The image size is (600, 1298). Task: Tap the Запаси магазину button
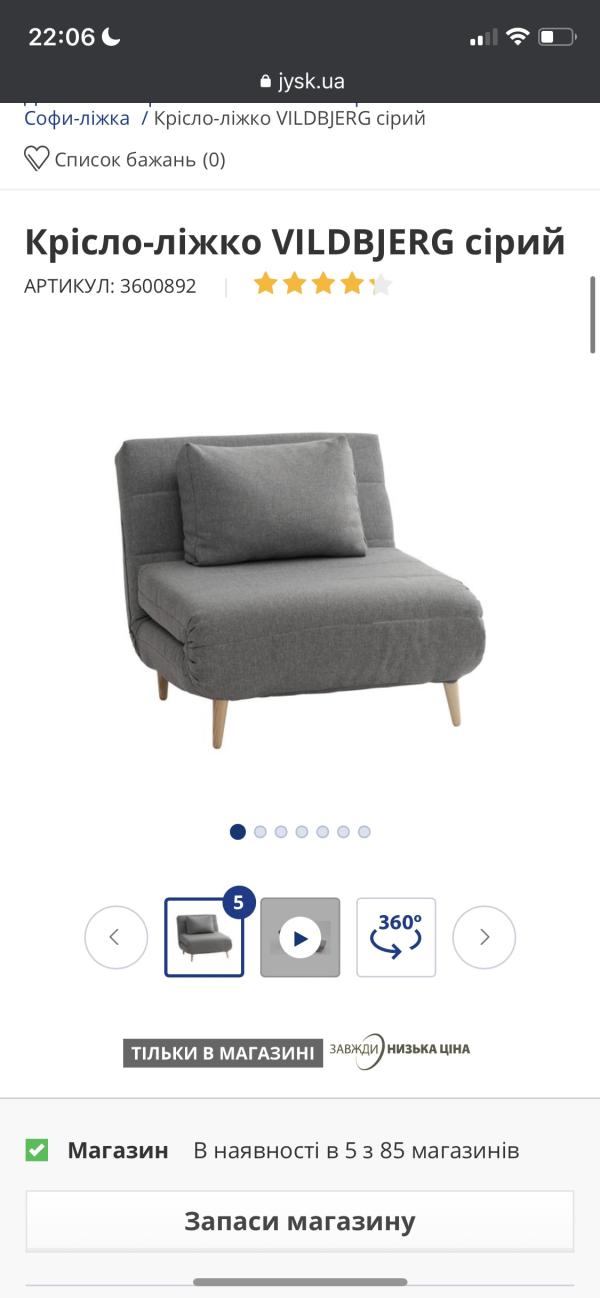pos(300,1221)
